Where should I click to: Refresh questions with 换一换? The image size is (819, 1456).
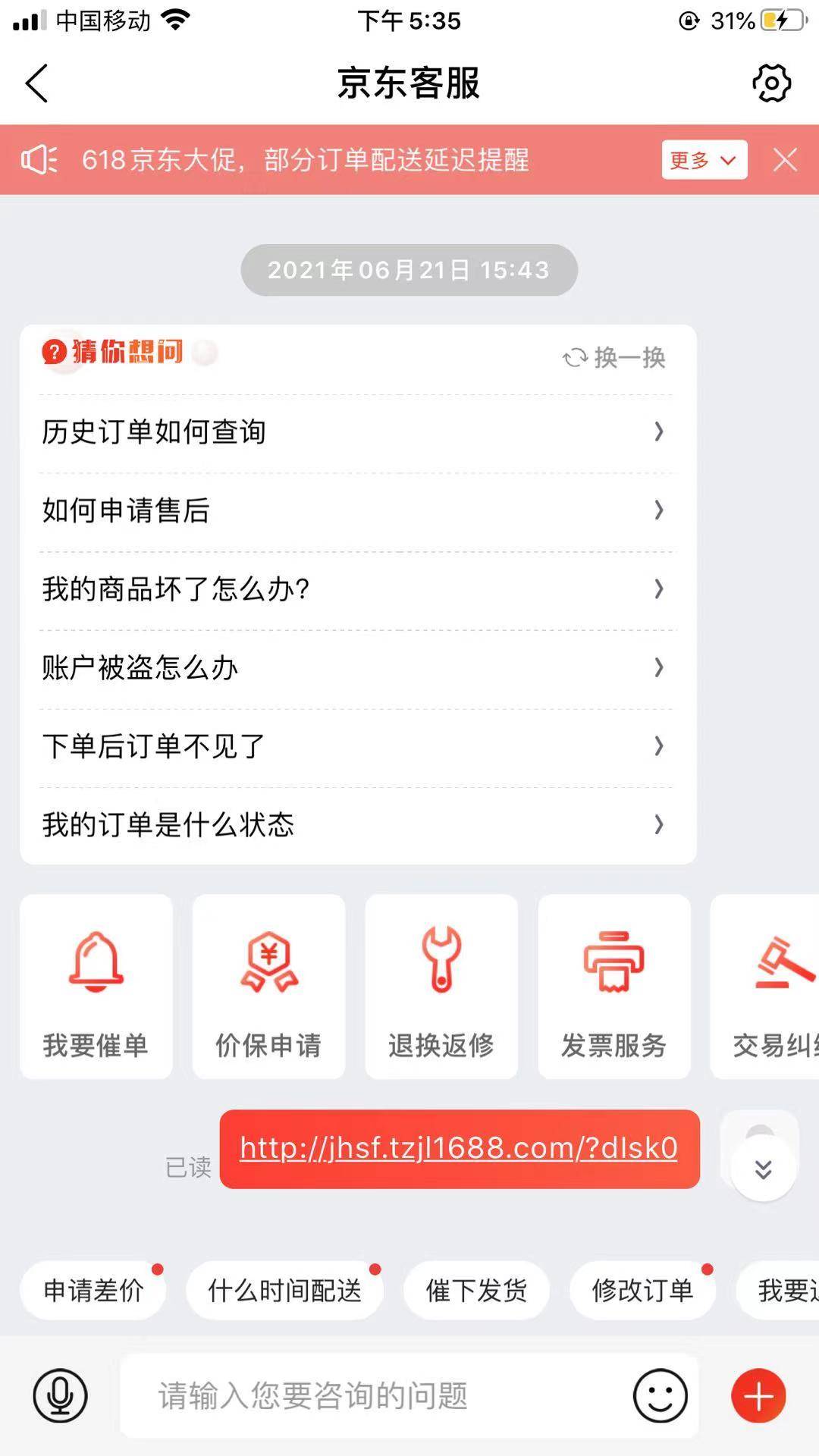(614, 357)
